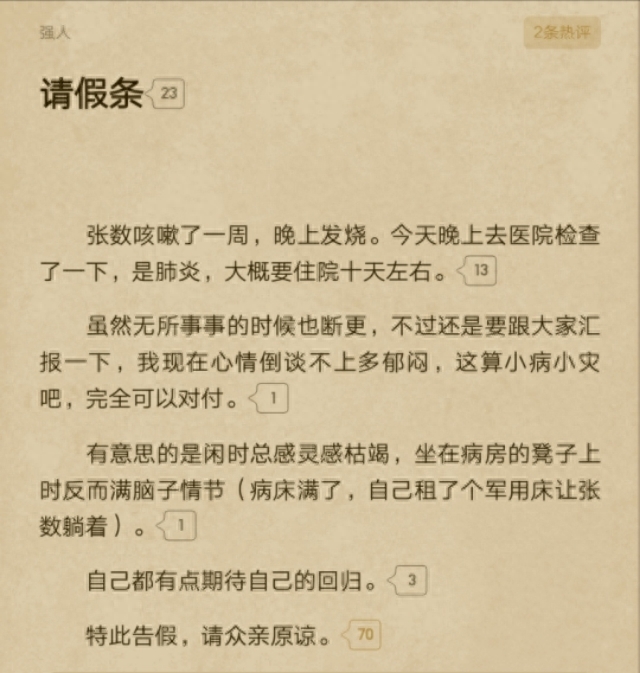
Task: Open the 2条热评 hot comments button
Action: [x=562, y=32]
